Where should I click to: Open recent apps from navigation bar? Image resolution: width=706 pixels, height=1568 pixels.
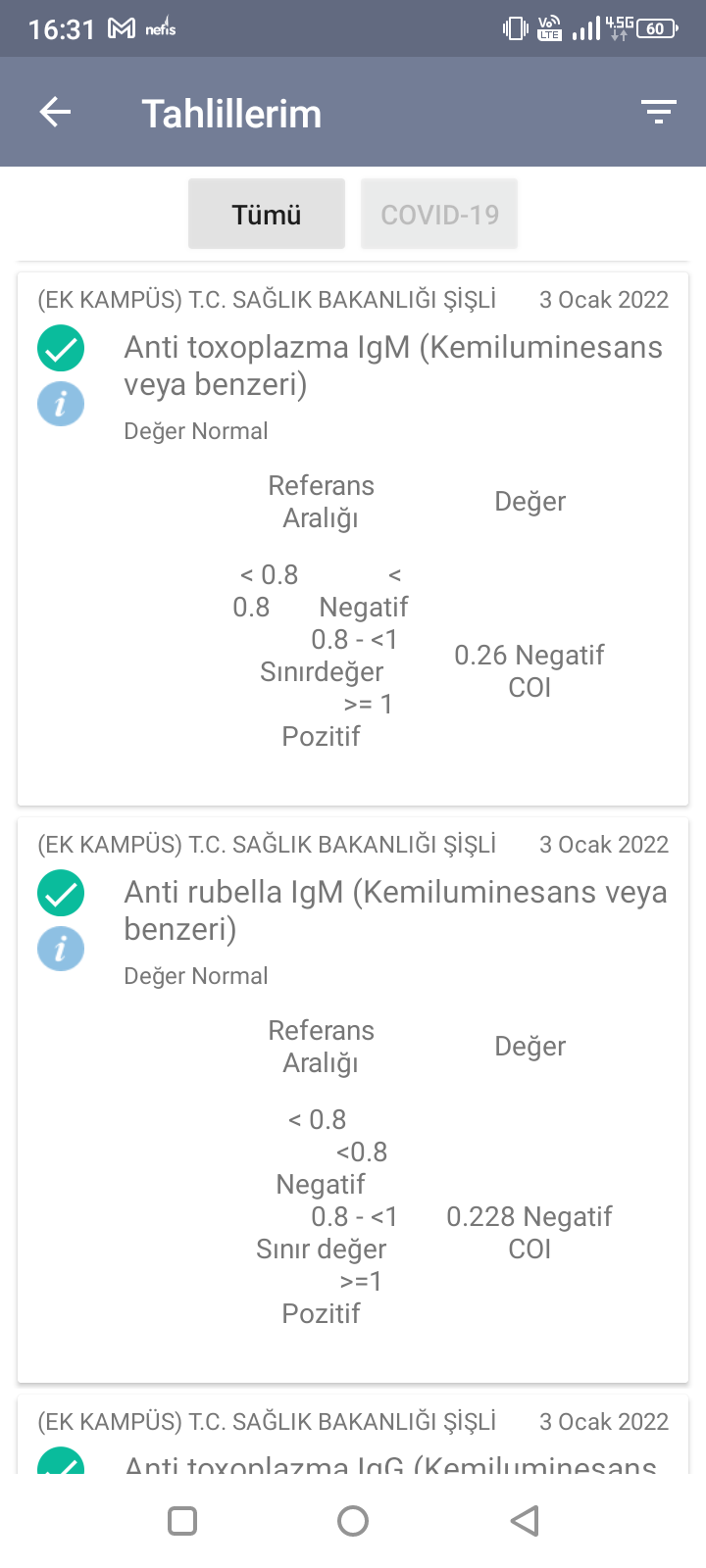(x=182, y=1521)
